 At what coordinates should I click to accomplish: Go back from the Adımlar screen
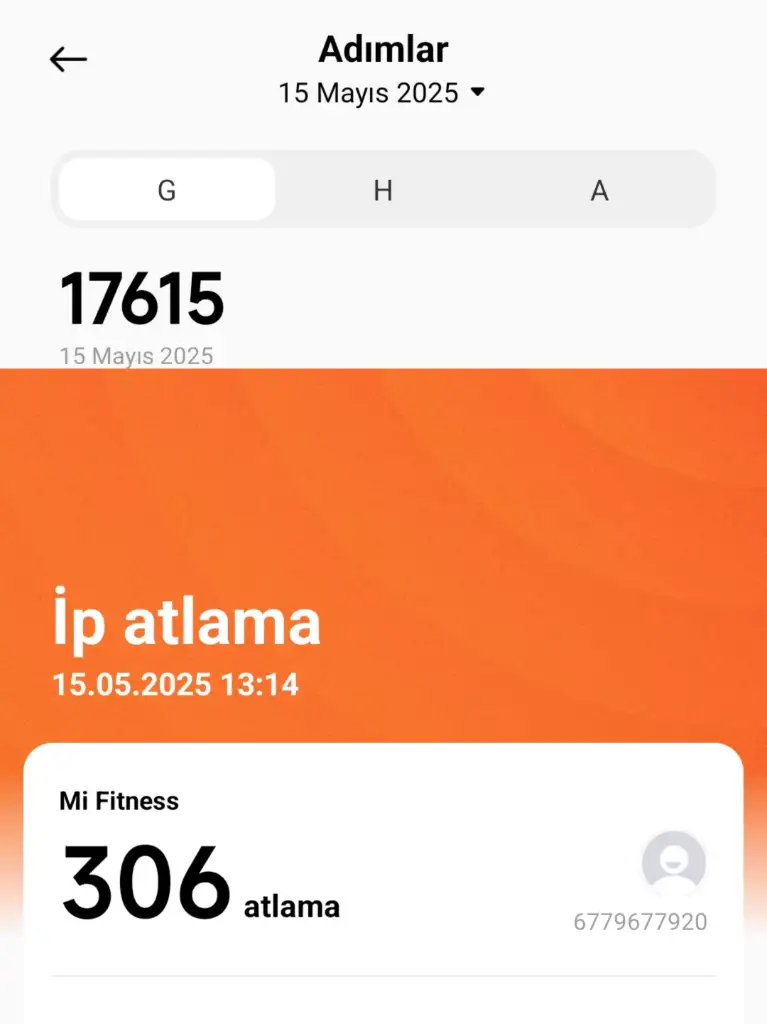click(x=68, y=60)
